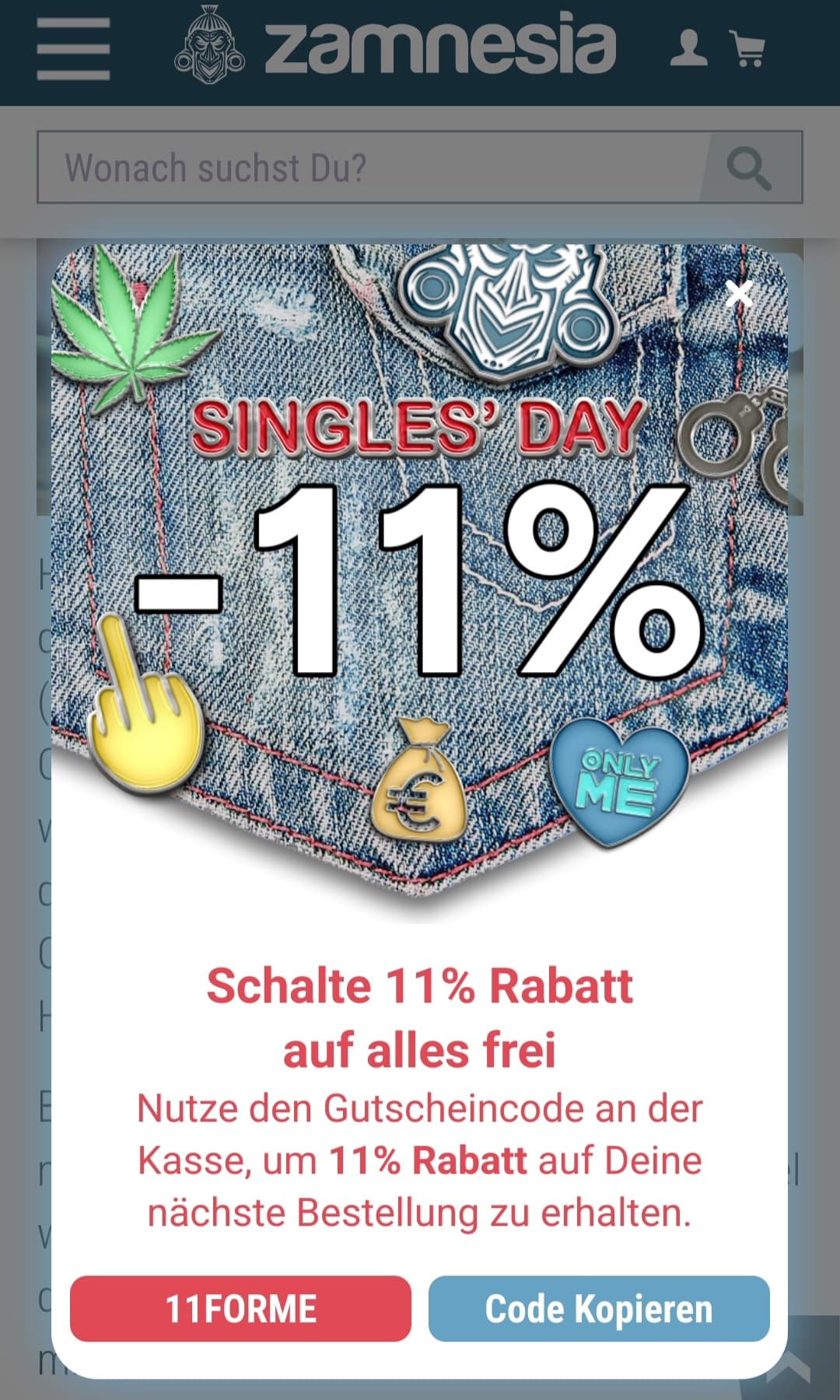Image resolution: width=840 pixels, height=1400 pixels.
Task: Open the shopping cart
Action: (748, 48)
